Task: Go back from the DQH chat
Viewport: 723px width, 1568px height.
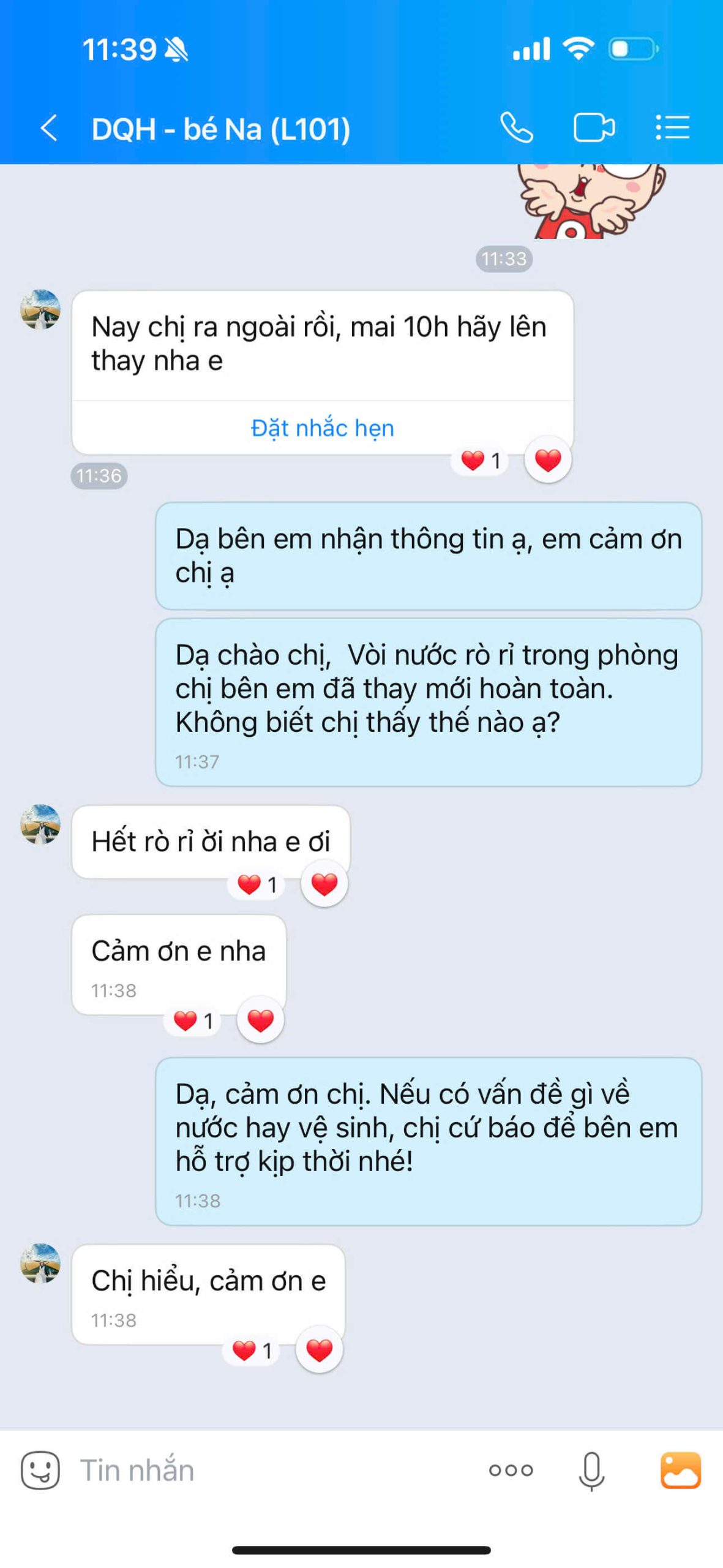Action: pos(49,129)
